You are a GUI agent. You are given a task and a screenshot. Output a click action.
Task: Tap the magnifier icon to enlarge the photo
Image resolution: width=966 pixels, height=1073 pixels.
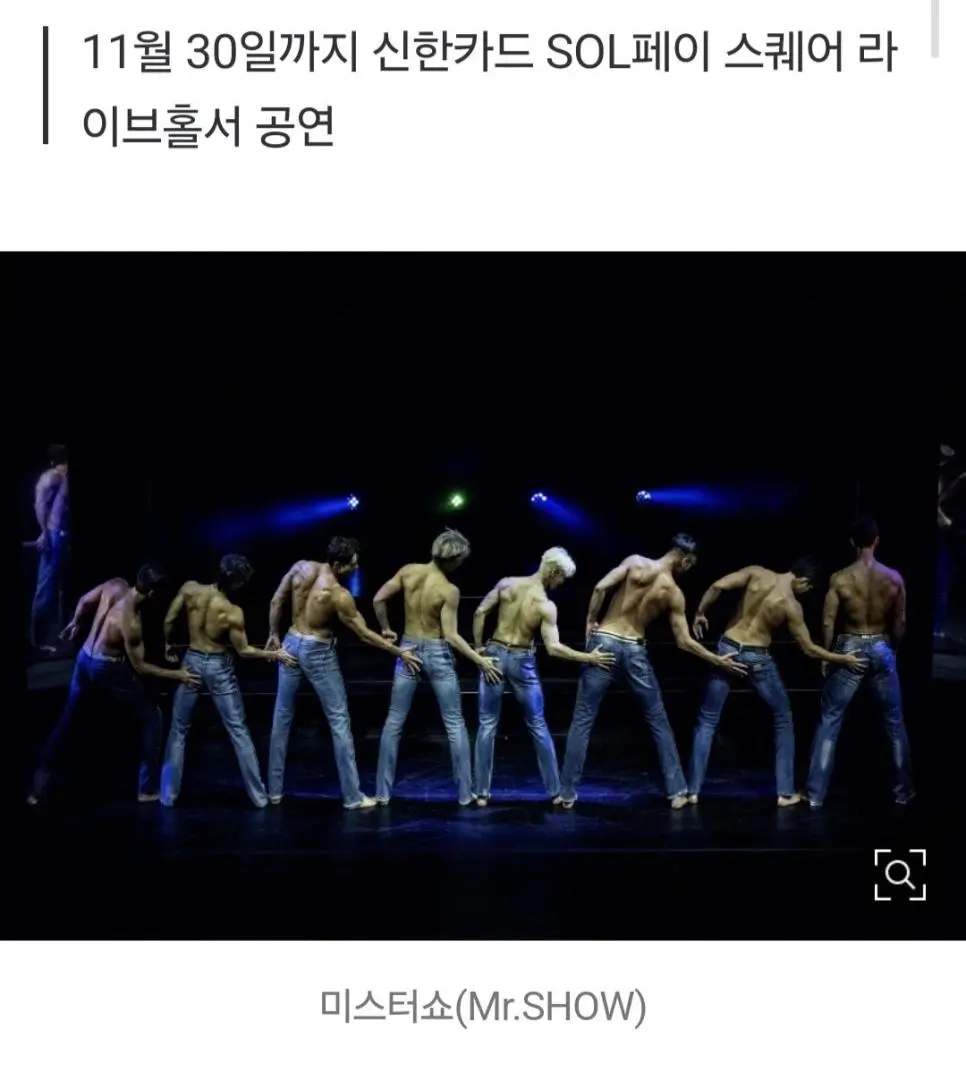point(899,875)
